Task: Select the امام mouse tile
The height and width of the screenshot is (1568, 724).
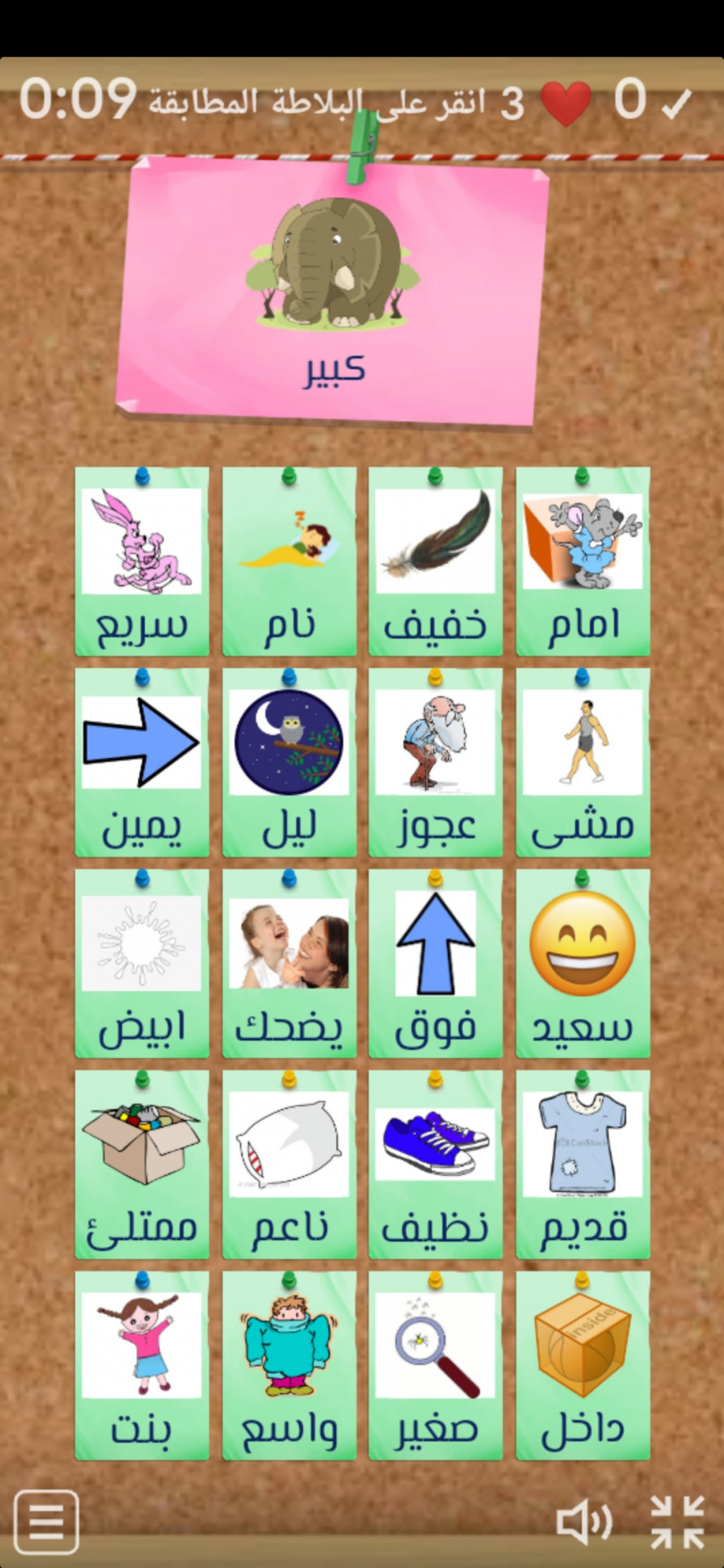Action: [583, 563]
